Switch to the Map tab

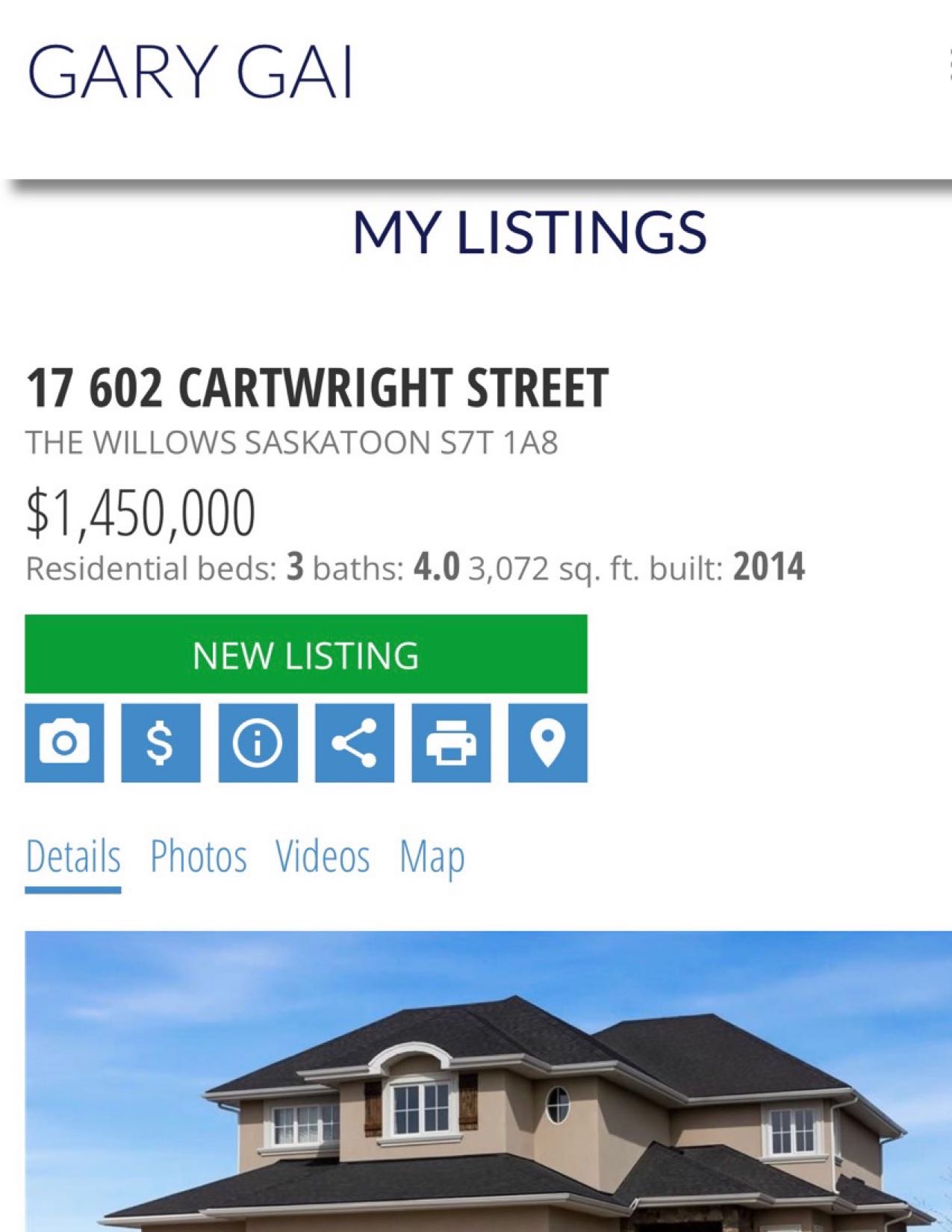tap(432, 856)
